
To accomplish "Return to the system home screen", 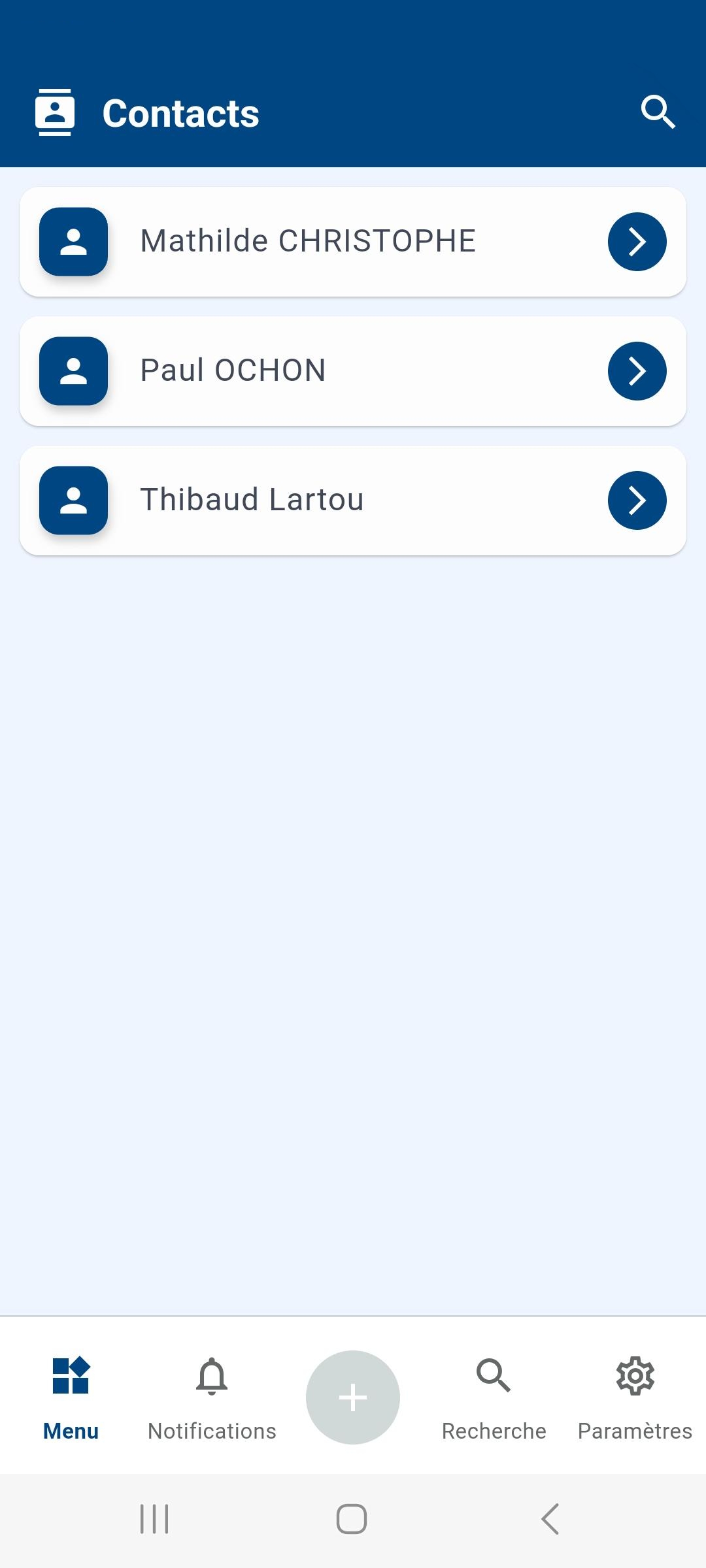I will click(x=352, y=1518).
